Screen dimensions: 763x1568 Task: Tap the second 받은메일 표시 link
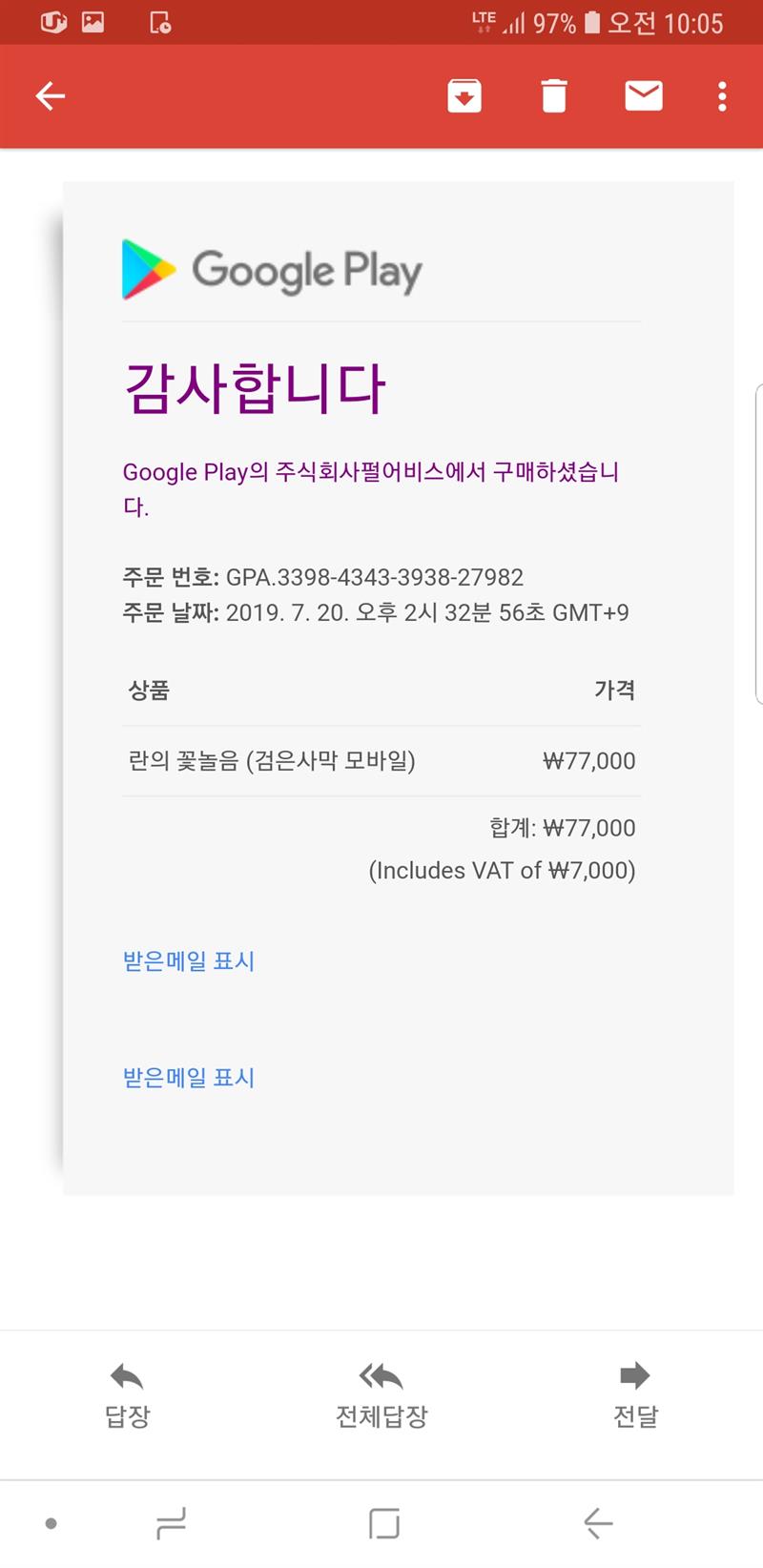point(189,1077)
